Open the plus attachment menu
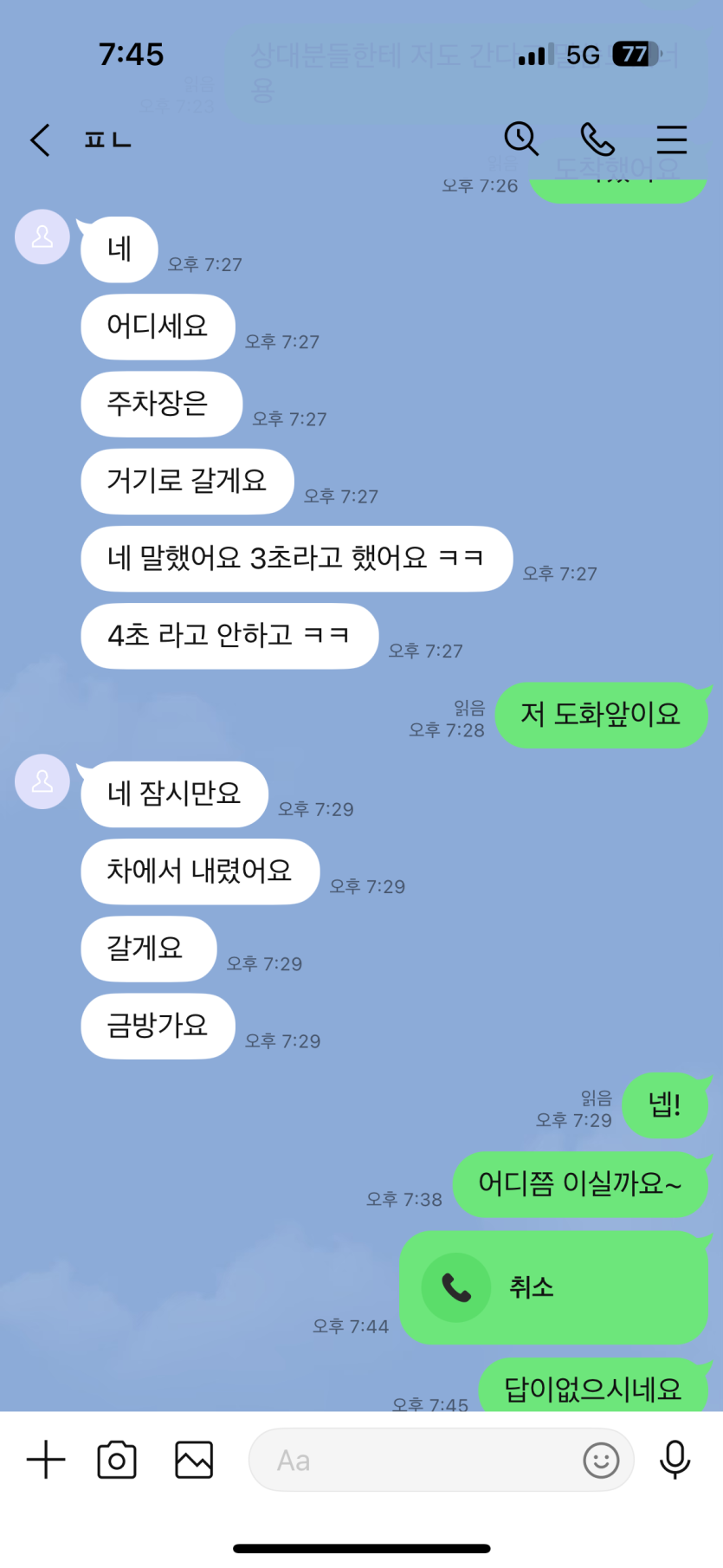723x1568 pixels. (46, 1460)
